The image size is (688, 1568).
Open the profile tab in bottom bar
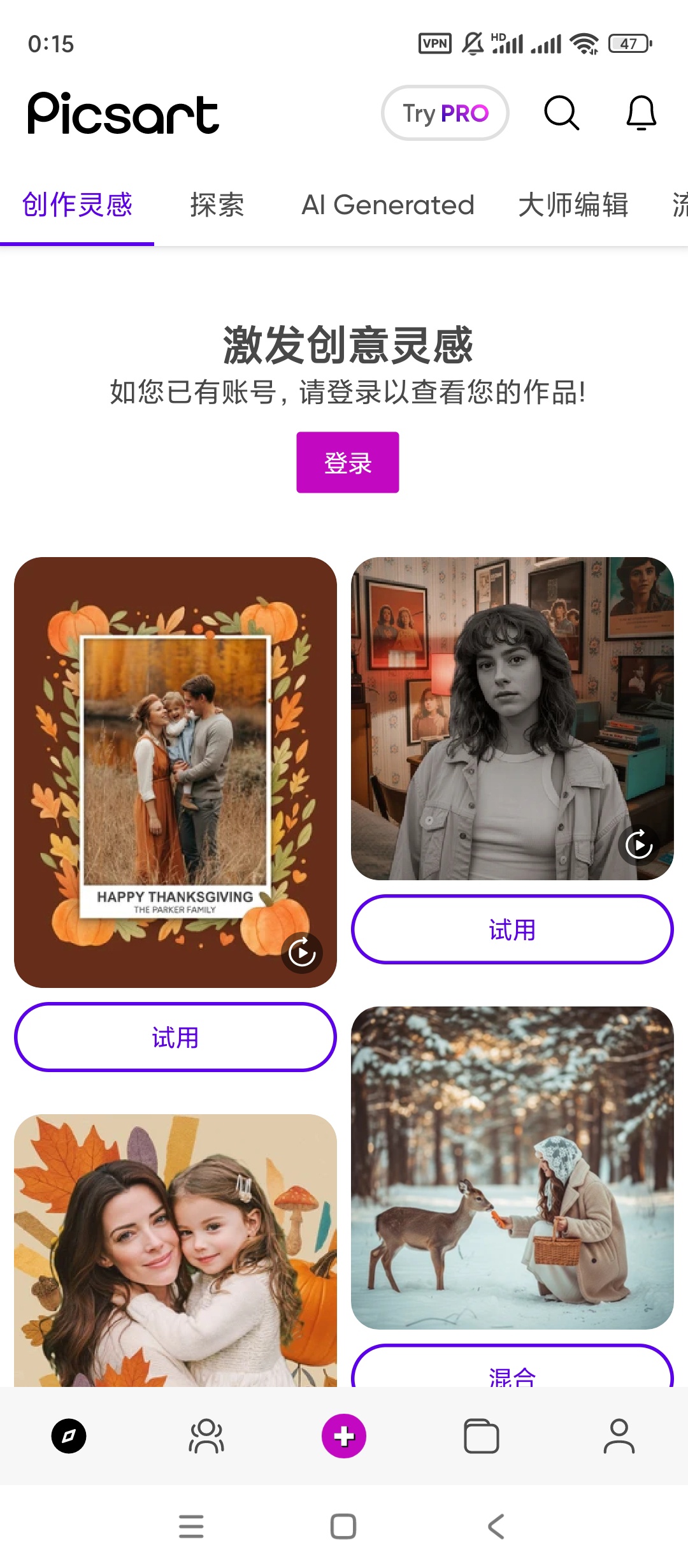coord(619,1436)
